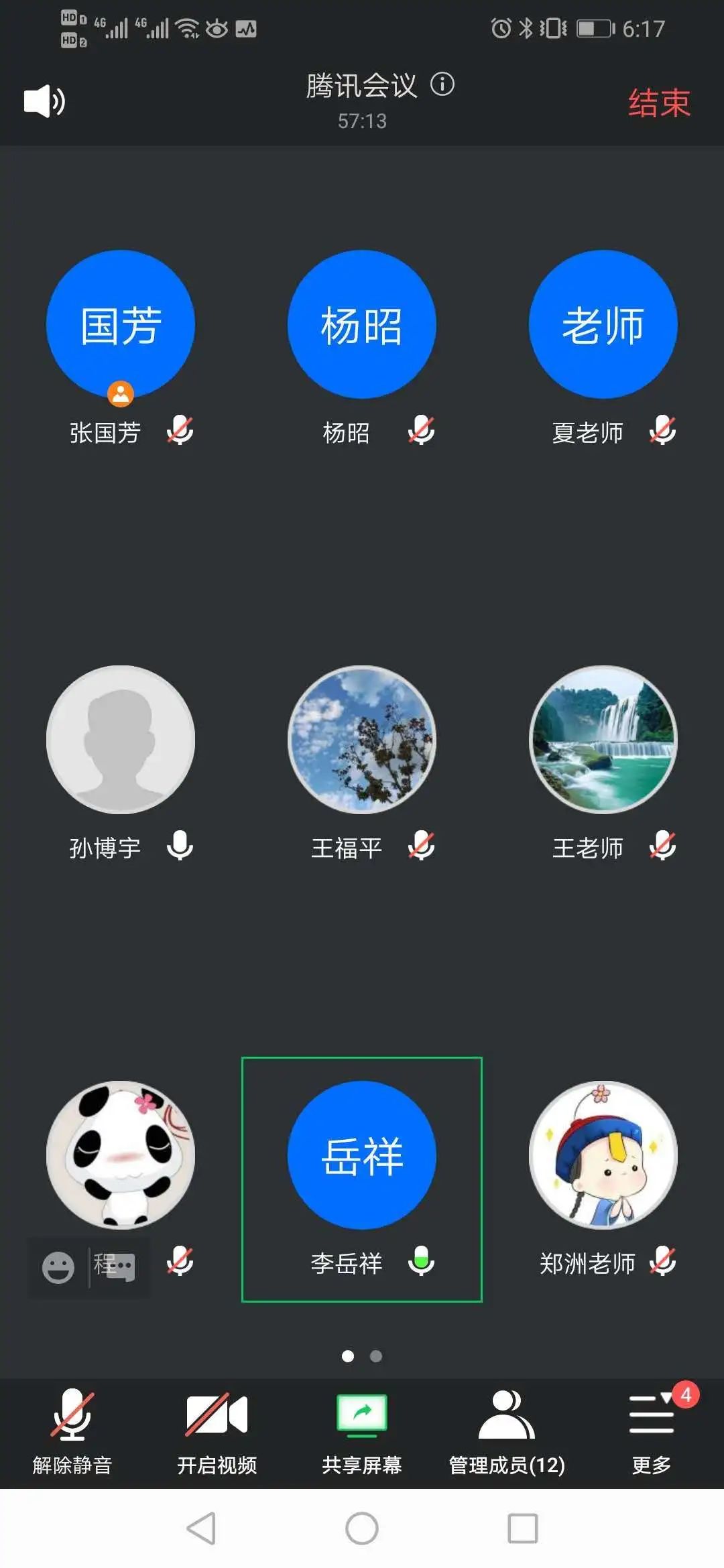The width and height of the screenshot is (724, 1568).
Task: Open meeting info next to 腾讯会议
Action: coord(442,84)
